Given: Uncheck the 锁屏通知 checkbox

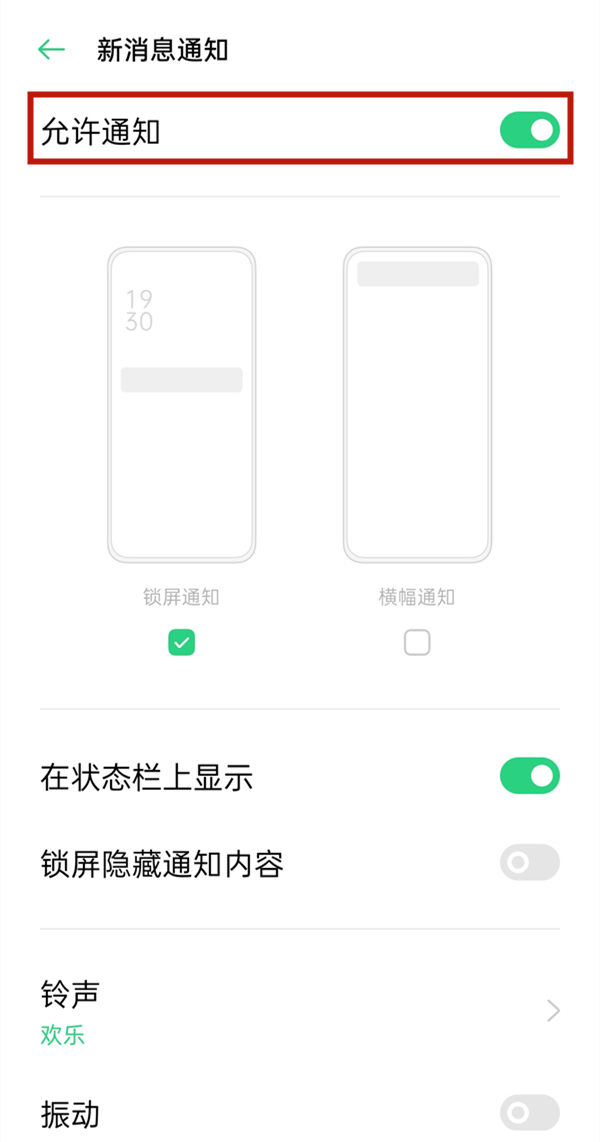Looking at the screenshot, I should point(181,643).
